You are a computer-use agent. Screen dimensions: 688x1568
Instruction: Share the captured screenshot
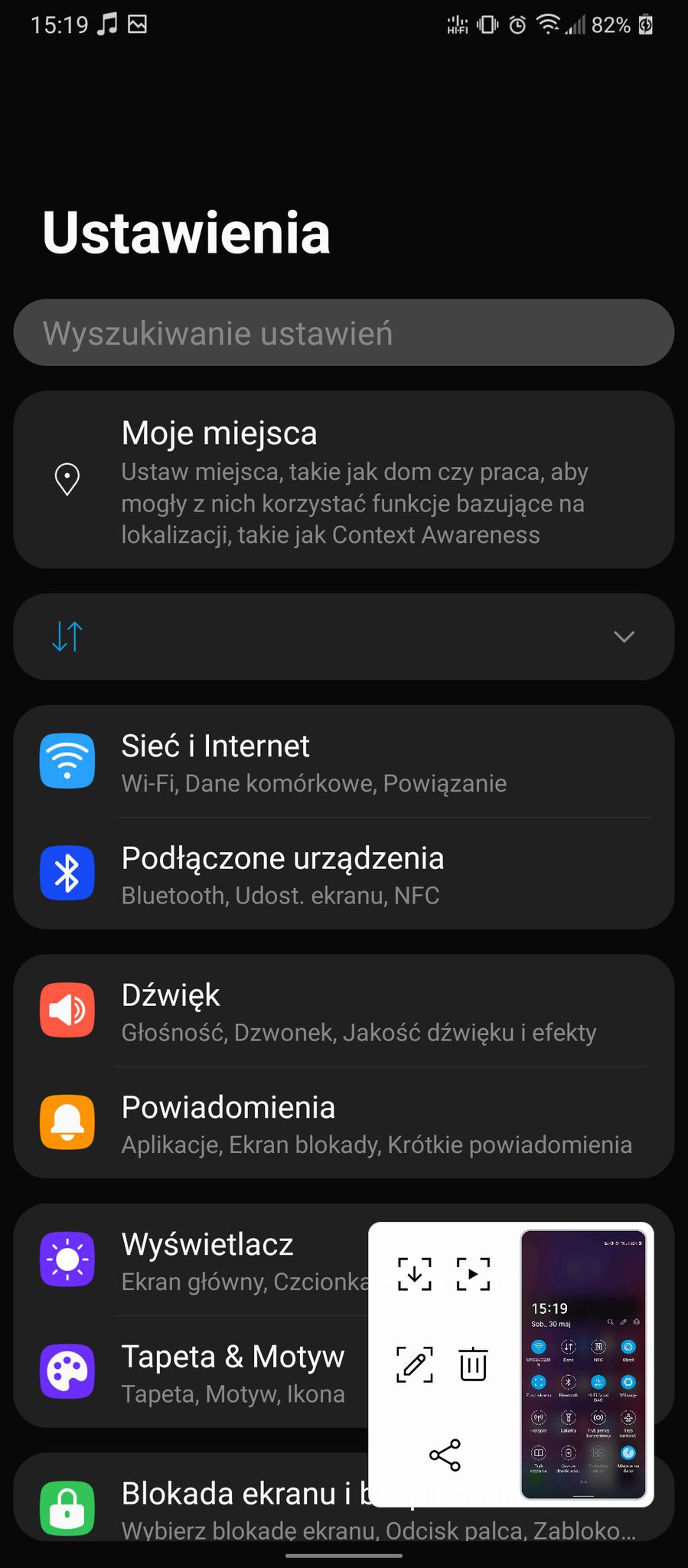[445, 1455]
